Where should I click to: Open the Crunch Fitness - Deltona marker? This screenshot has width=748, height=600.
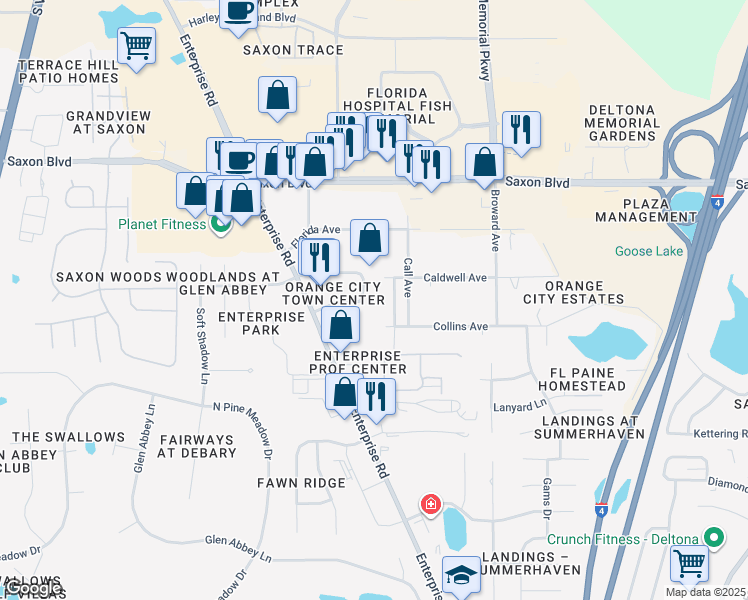(713, 539)
